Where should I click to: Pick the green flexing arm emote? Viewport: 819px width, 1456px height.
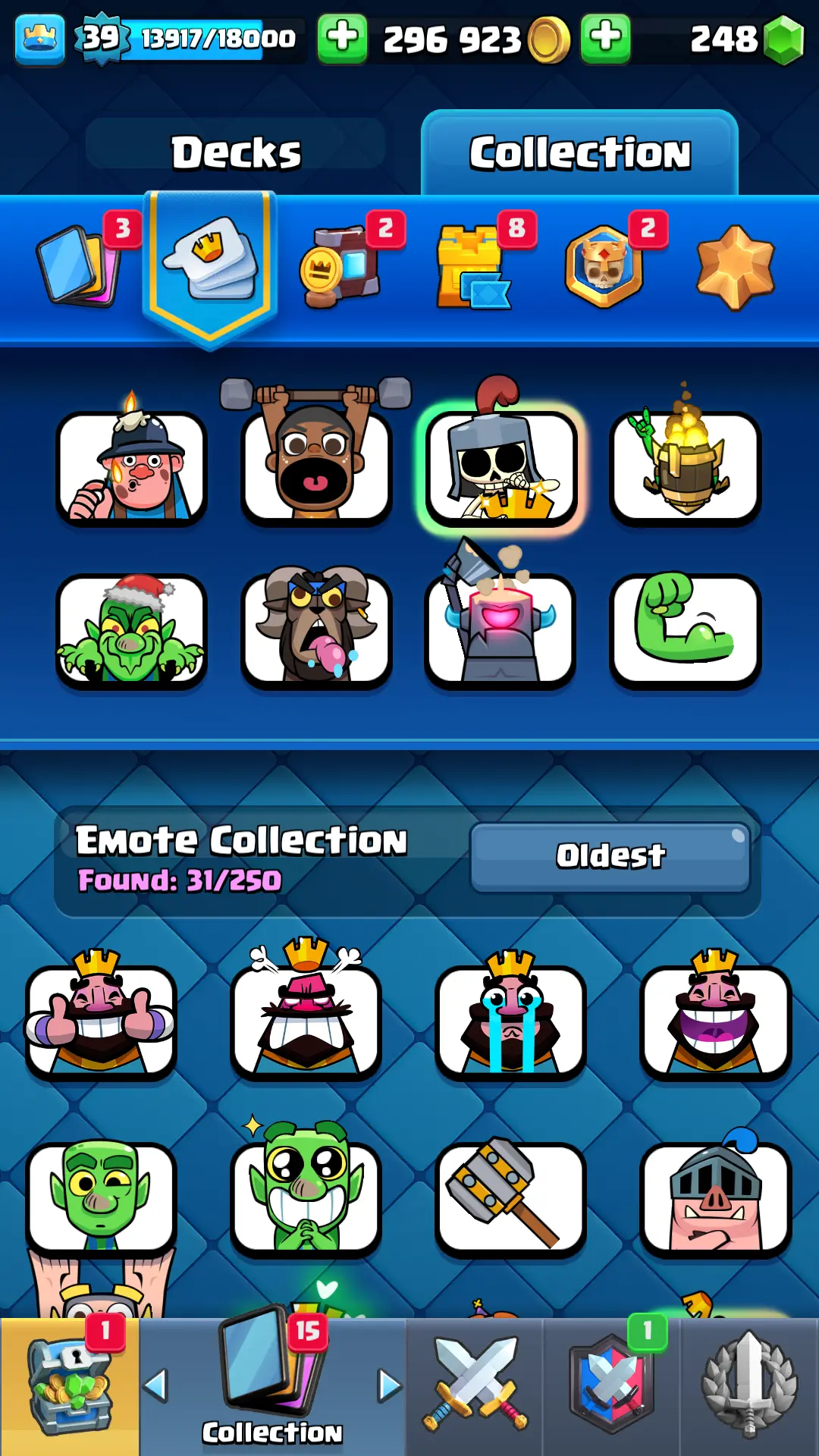tap(686, 629)
